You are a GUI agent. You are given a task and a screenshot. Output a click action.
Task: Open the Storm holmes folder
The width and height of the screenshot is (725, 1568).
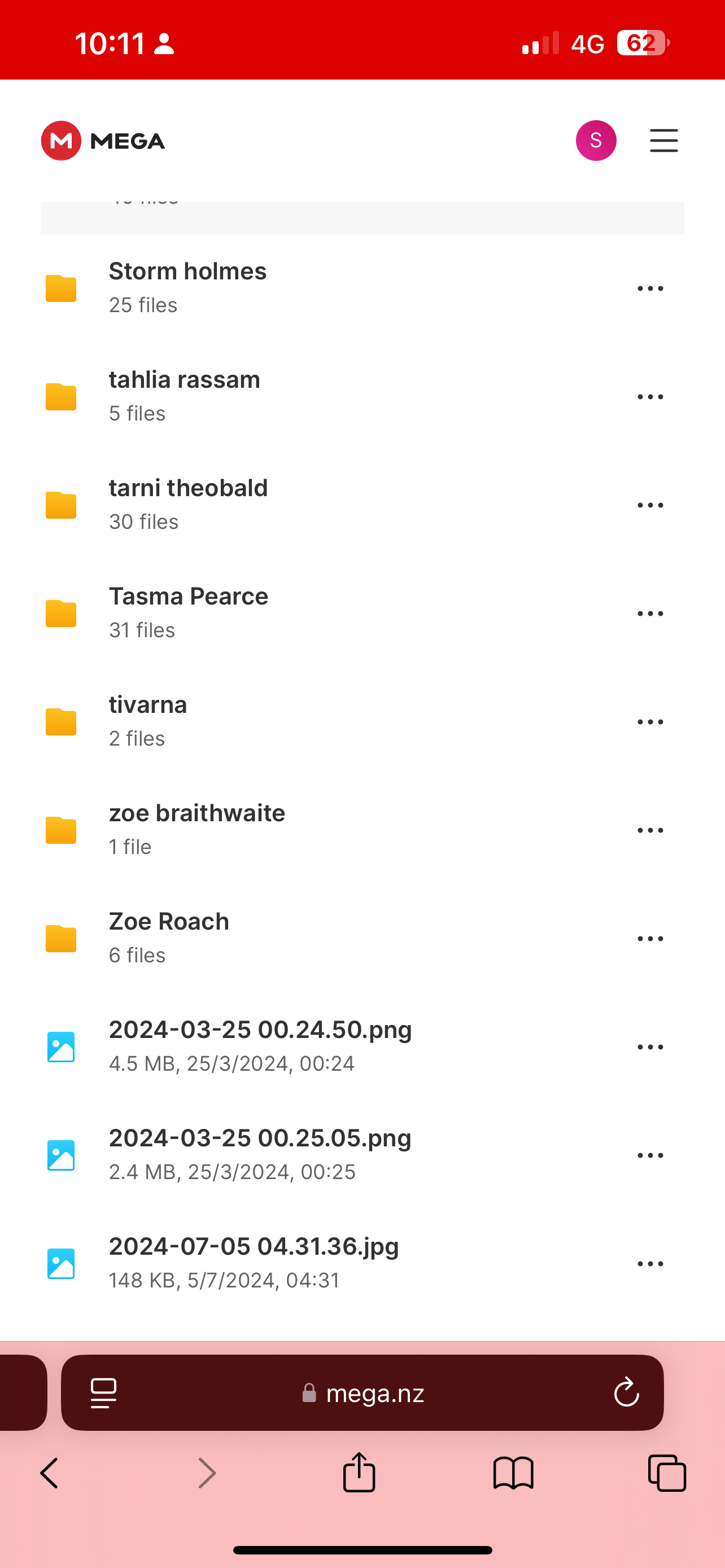click(187, 287)
